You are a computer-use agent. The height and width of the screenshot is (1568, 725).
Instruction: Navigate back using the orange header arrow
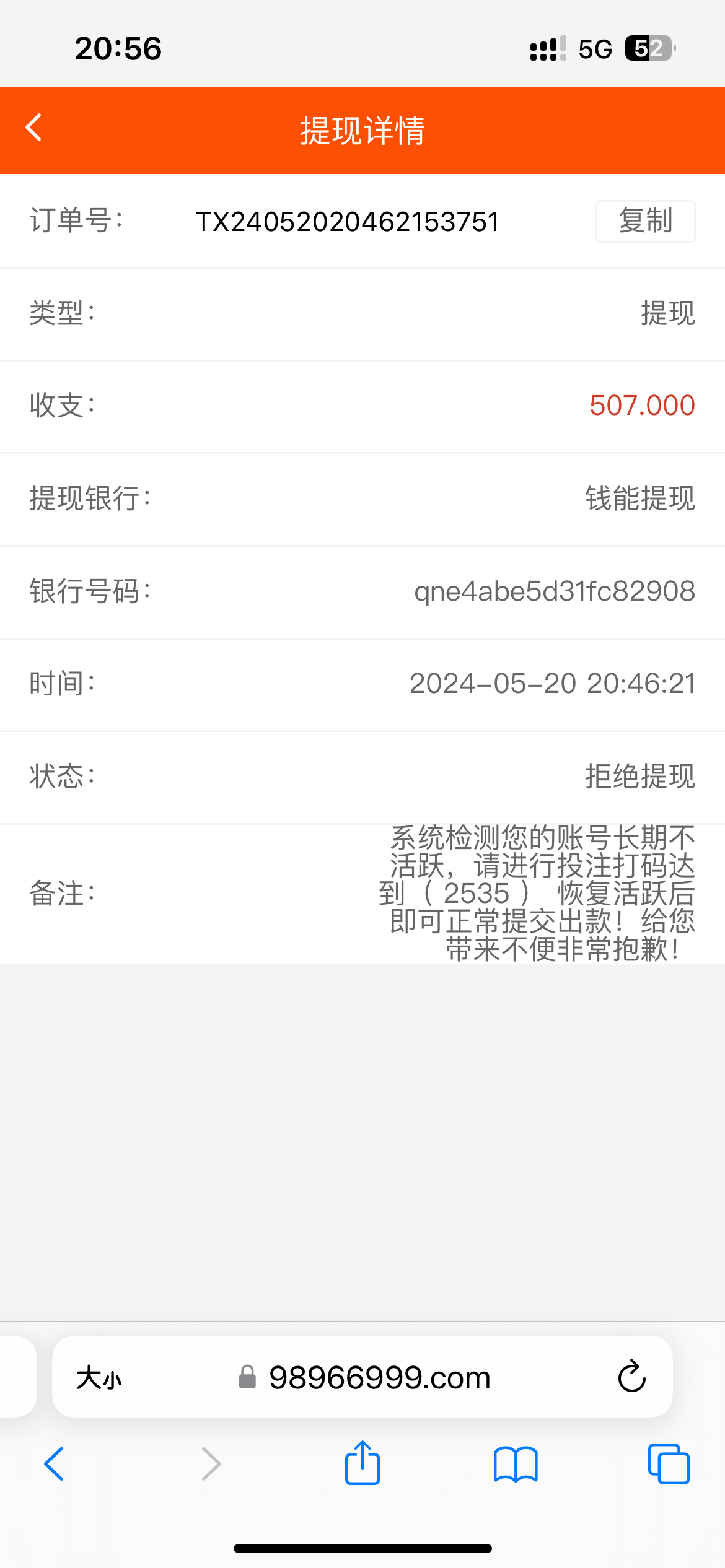(34, 127)
